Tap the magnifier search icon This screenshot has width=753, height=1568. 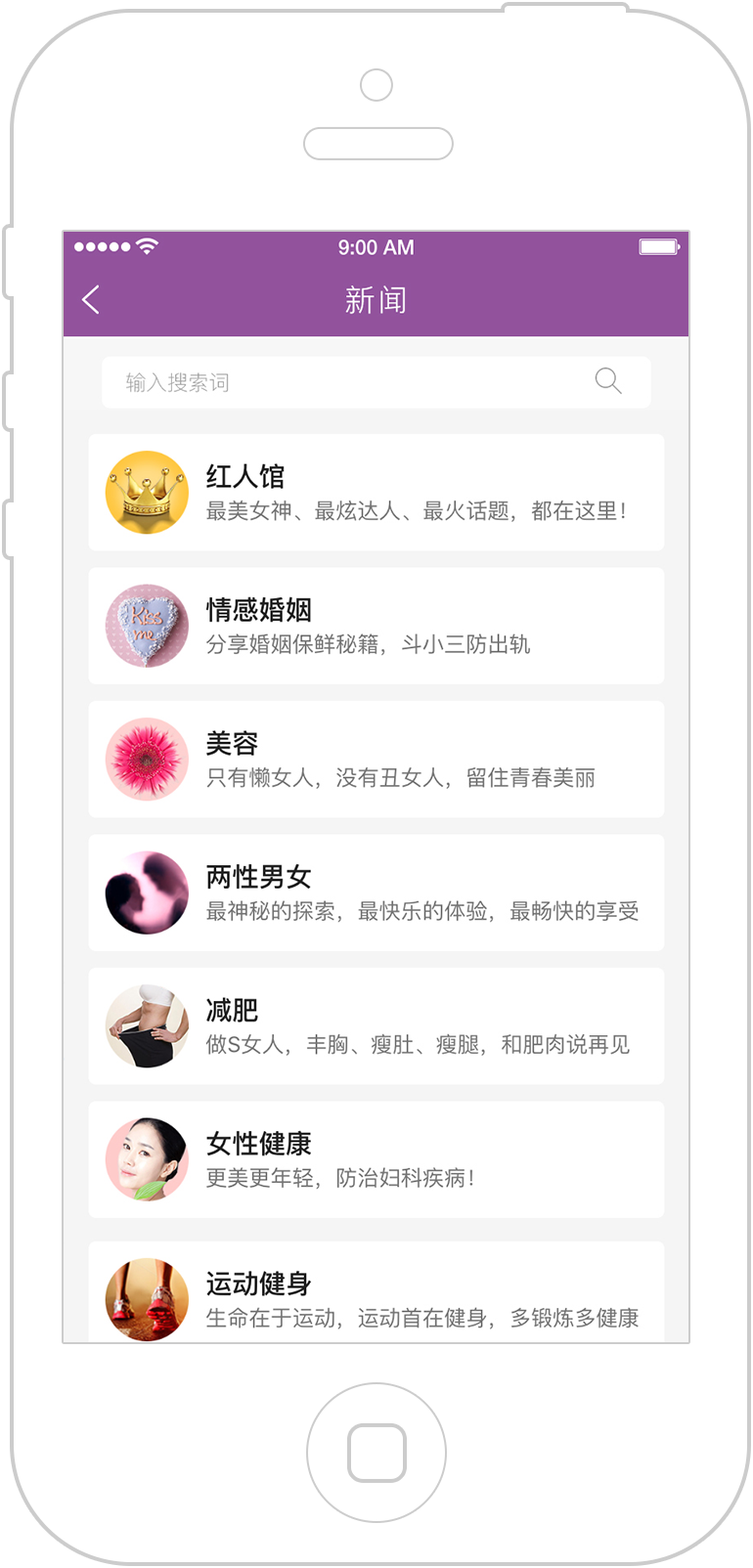click(x=608, y=381)
